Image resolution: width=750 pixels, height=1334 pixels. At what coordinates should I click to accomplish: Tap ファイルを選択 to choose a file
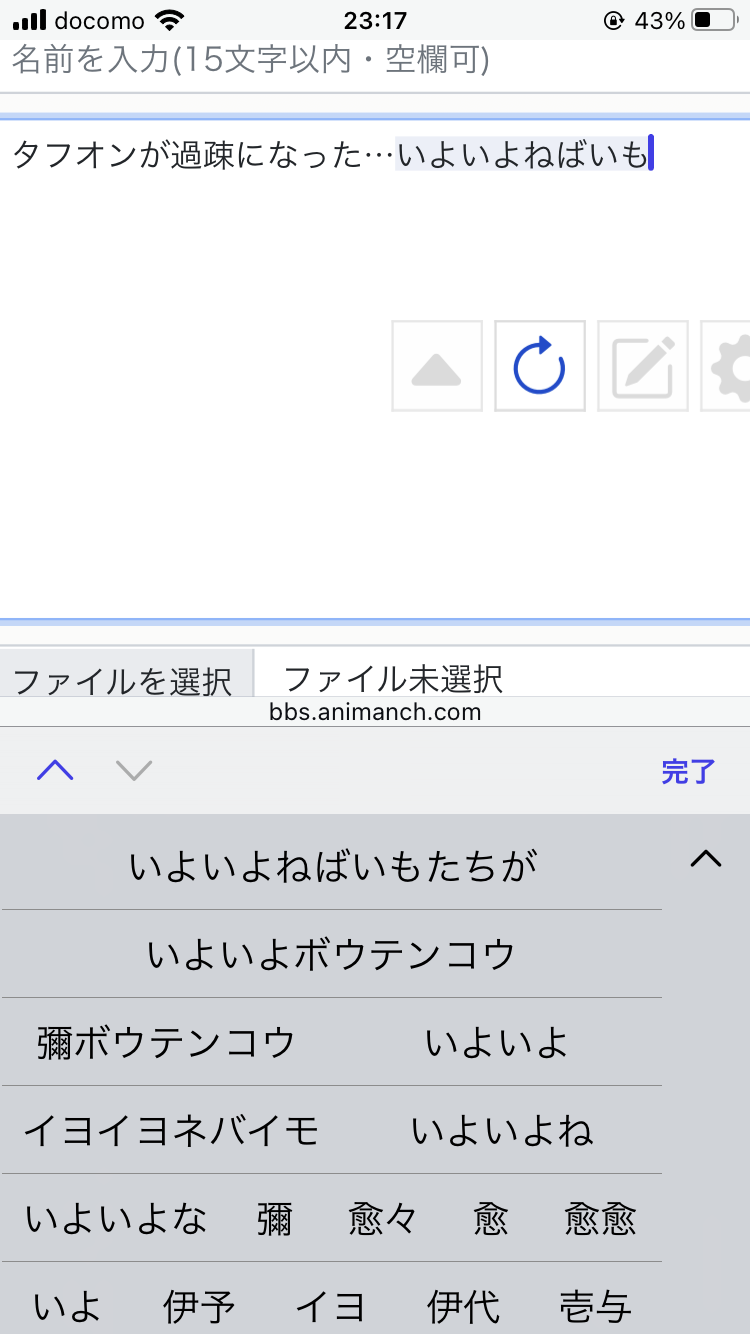pos(124,677)
